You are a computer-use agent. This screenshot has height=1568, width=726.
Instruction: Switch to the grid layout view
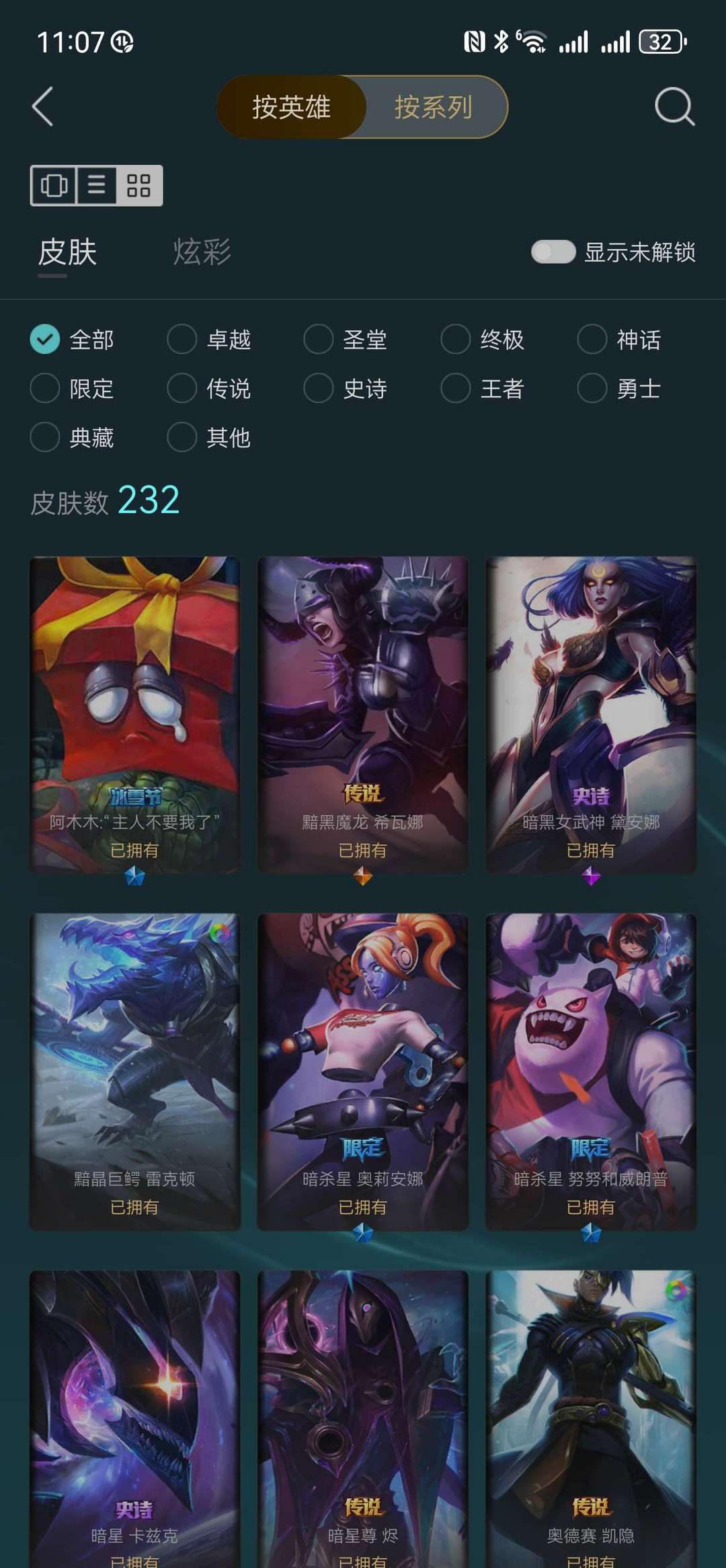(x=138, y=185)
